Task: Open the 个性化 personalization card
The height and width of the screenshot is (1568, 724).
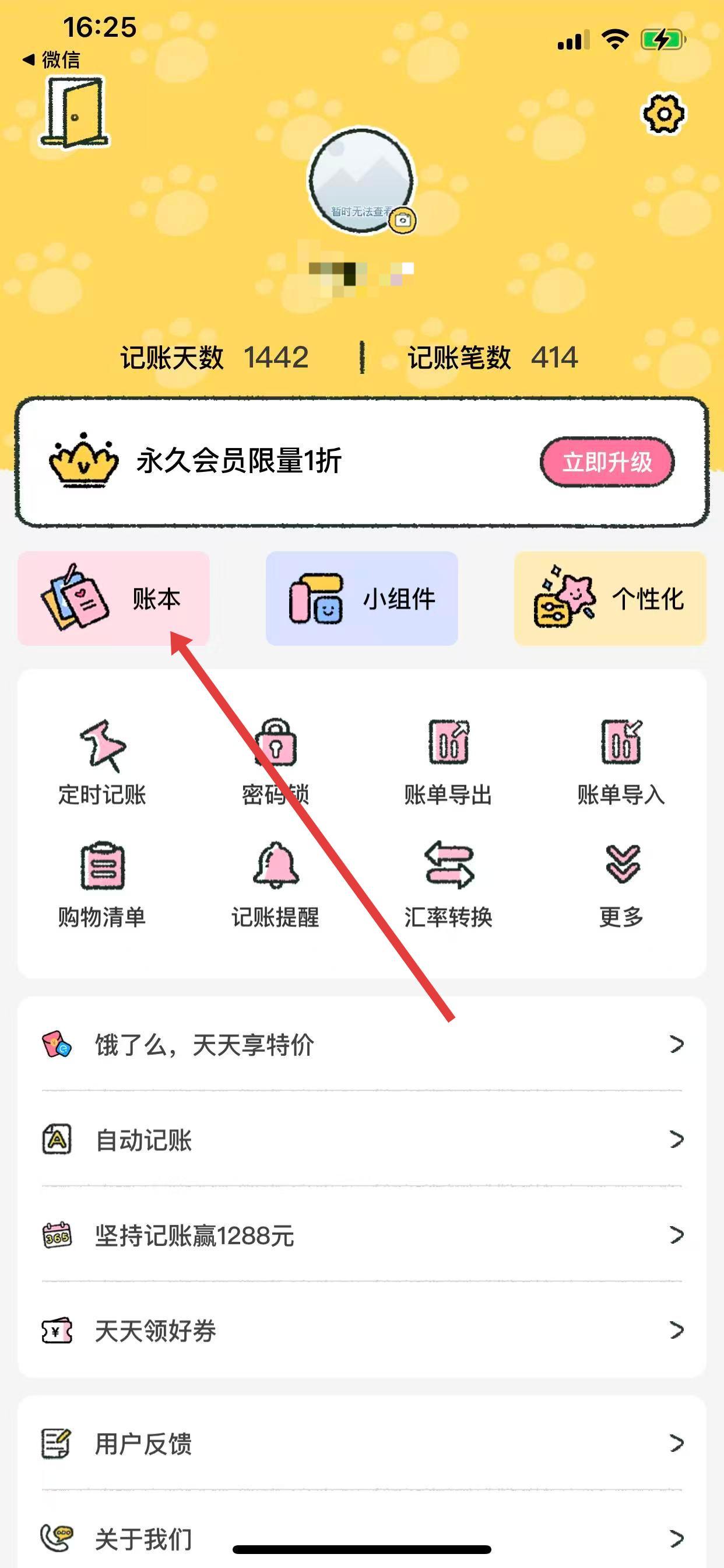Action: pos(610,598)
